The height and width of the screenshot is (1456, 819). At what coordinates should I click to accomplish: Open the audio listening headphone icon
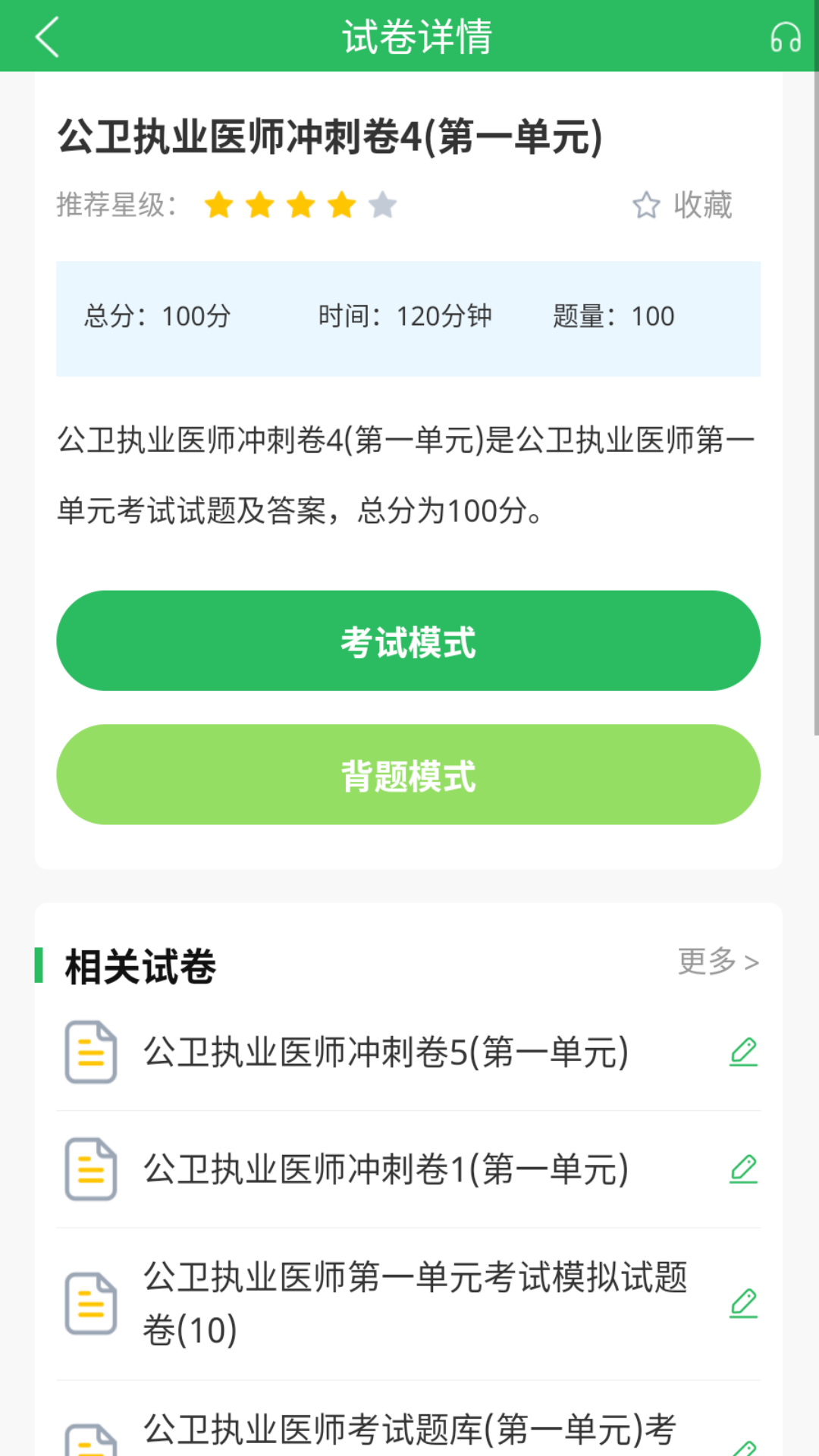tap(786, 36)
